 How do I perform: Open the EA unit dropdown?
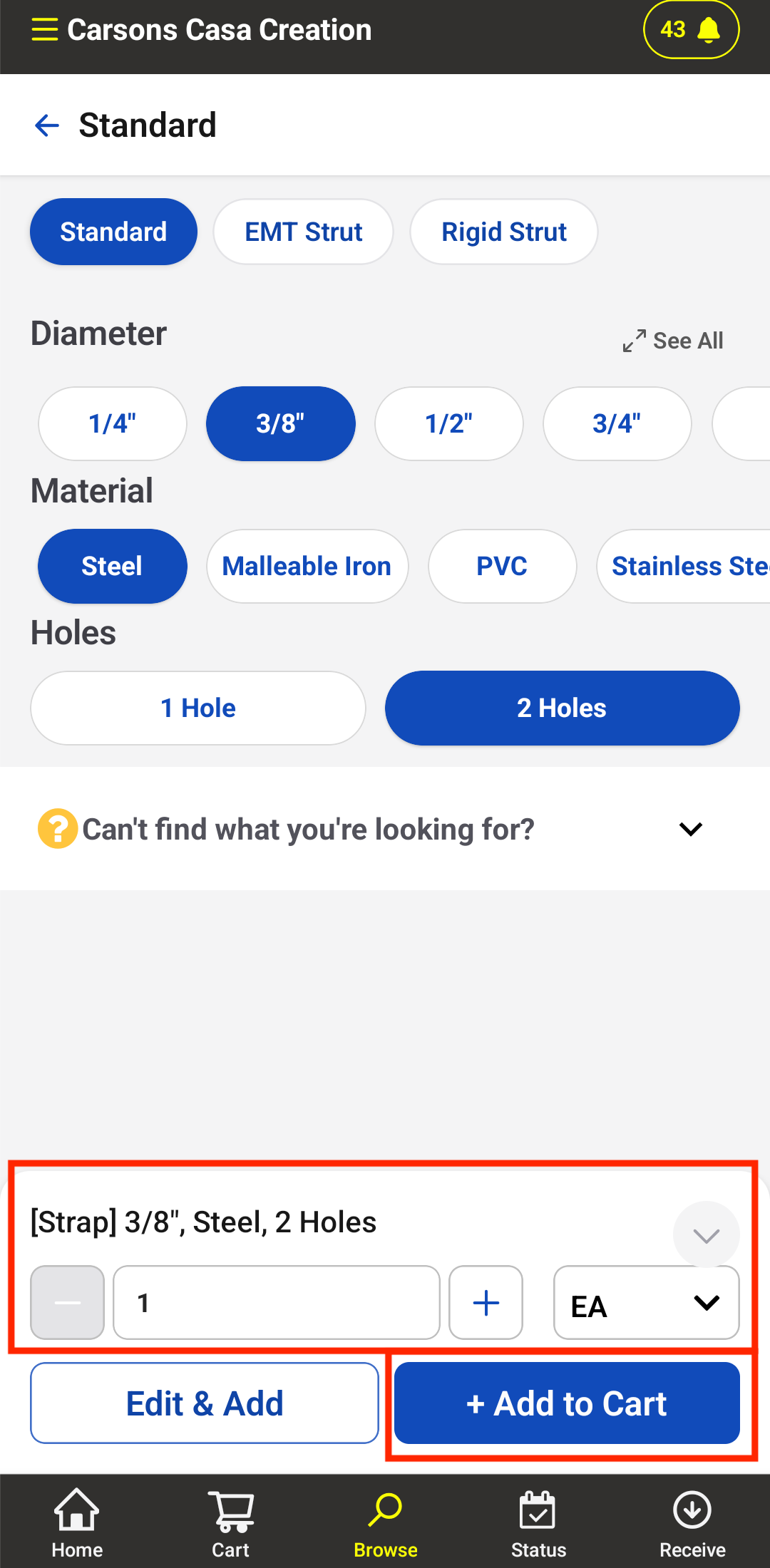click(x=647, y=1302)
